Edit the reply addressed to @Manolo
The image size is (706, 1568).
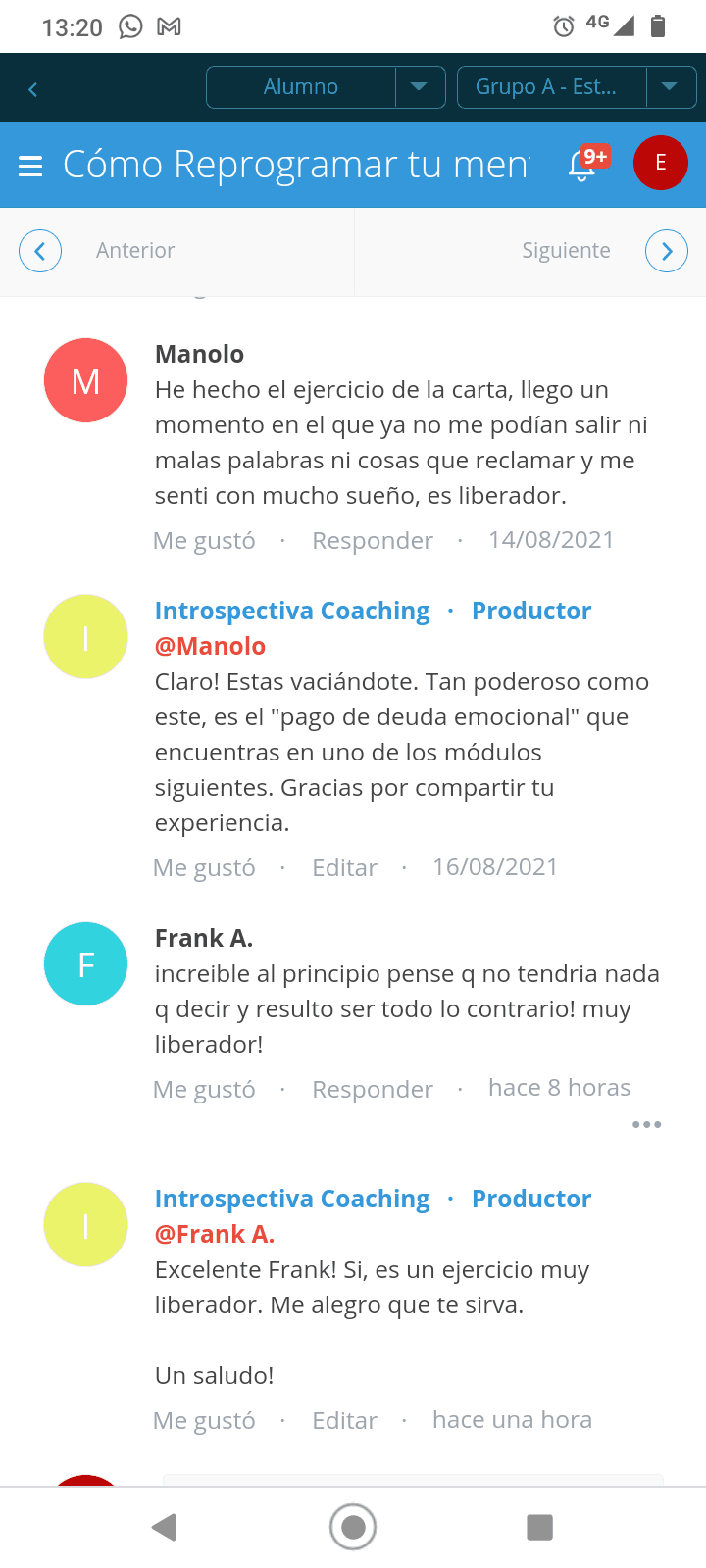(x=344, y=868)
